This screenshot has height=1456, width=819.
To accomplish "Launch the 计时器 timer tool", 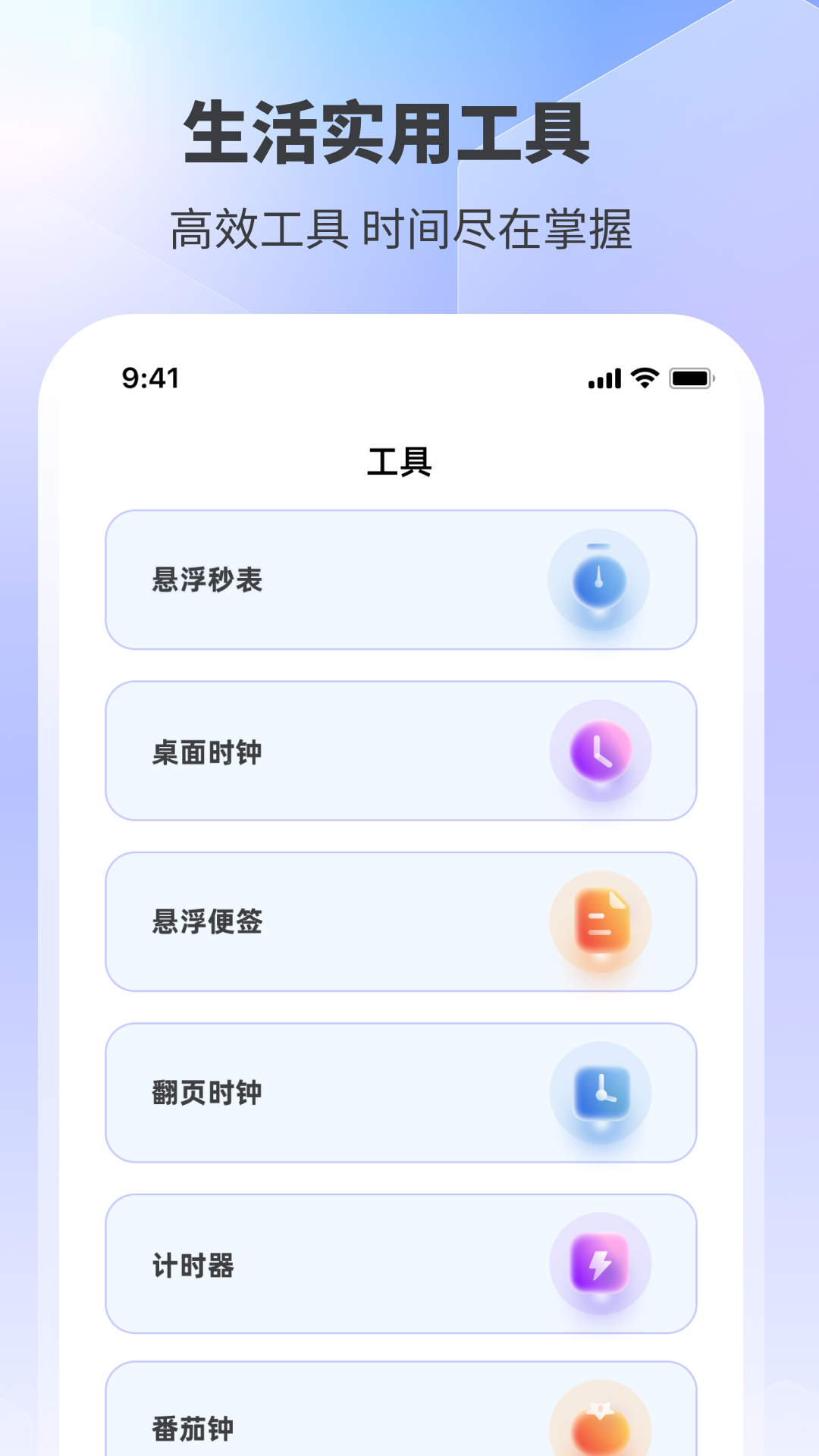I will click(402, 1263).
